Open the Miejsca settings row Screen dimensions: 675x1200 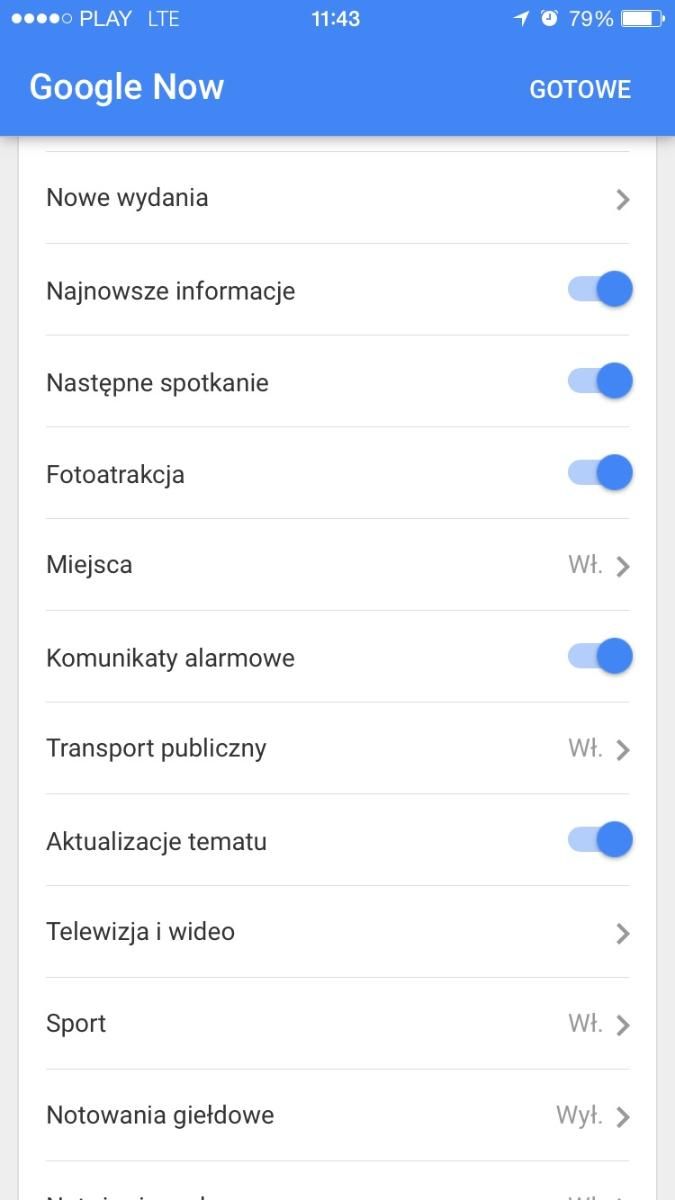click(x=337, y=565)
